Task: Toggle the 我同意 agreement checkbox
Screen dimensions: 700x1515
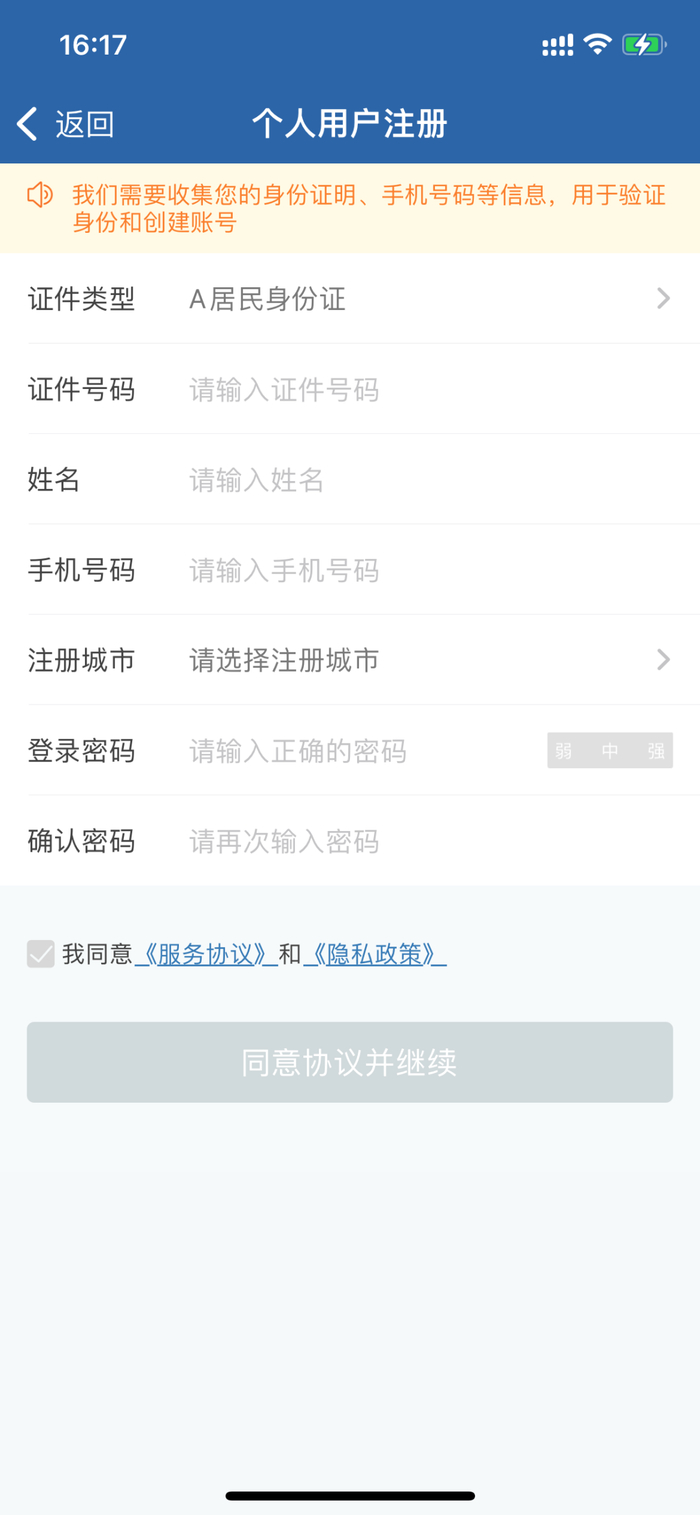Action: click(41, 954)
